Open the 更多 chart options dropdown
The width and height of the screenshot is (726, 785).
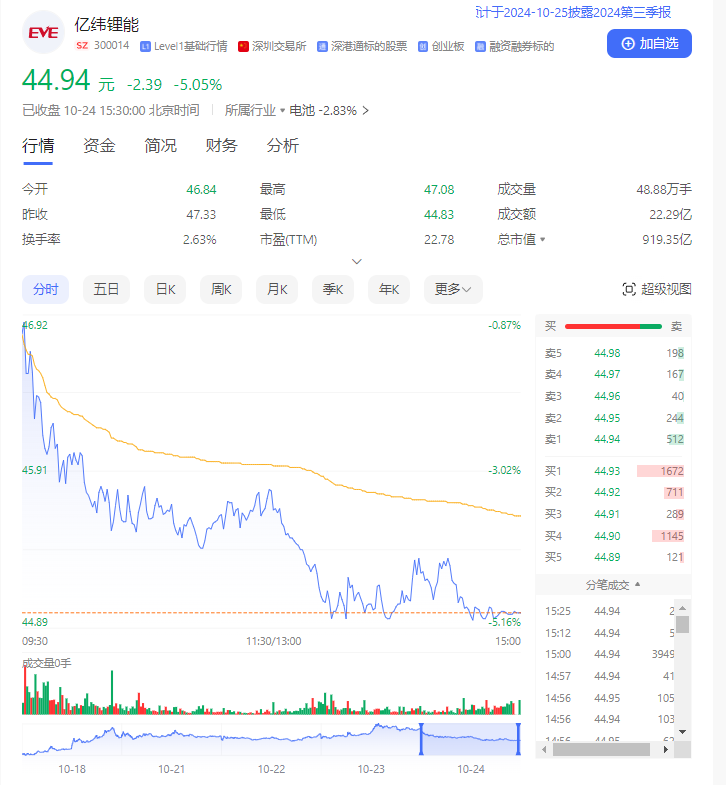(x=453, y=289)
